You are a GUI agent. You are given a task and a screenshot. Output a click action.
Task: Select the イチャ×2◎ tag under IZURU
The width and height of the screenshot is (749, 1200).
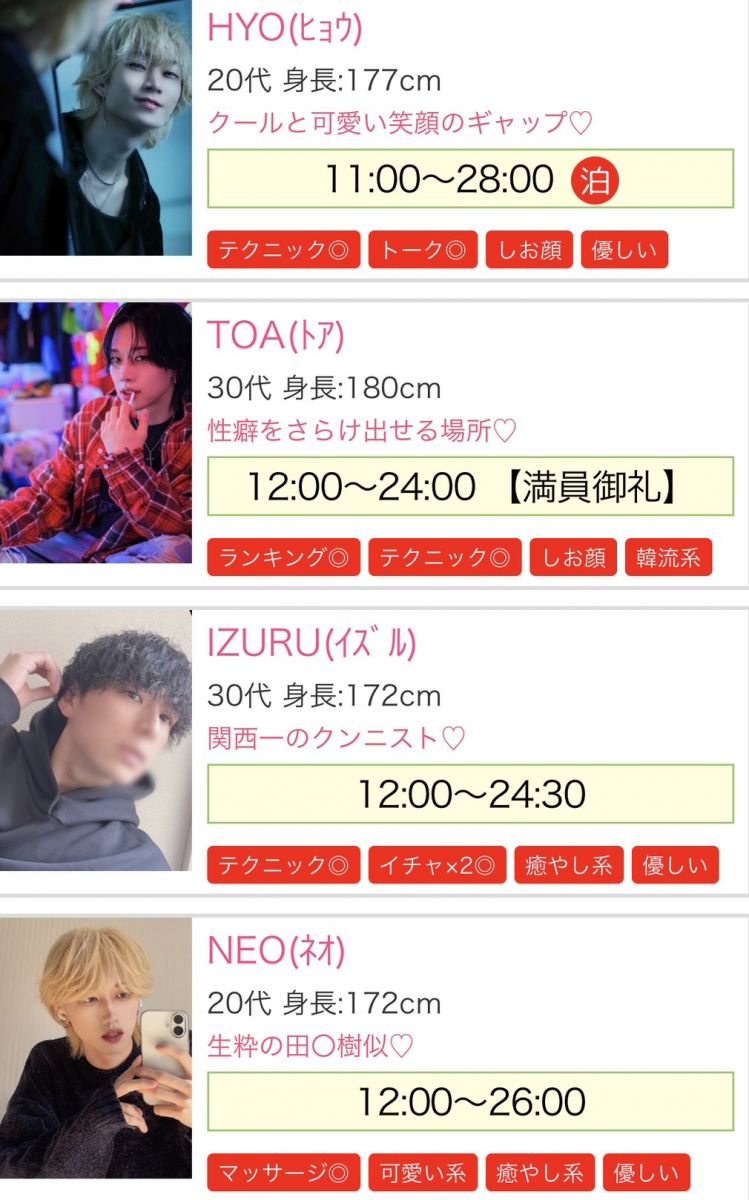(x=437, y=865)
